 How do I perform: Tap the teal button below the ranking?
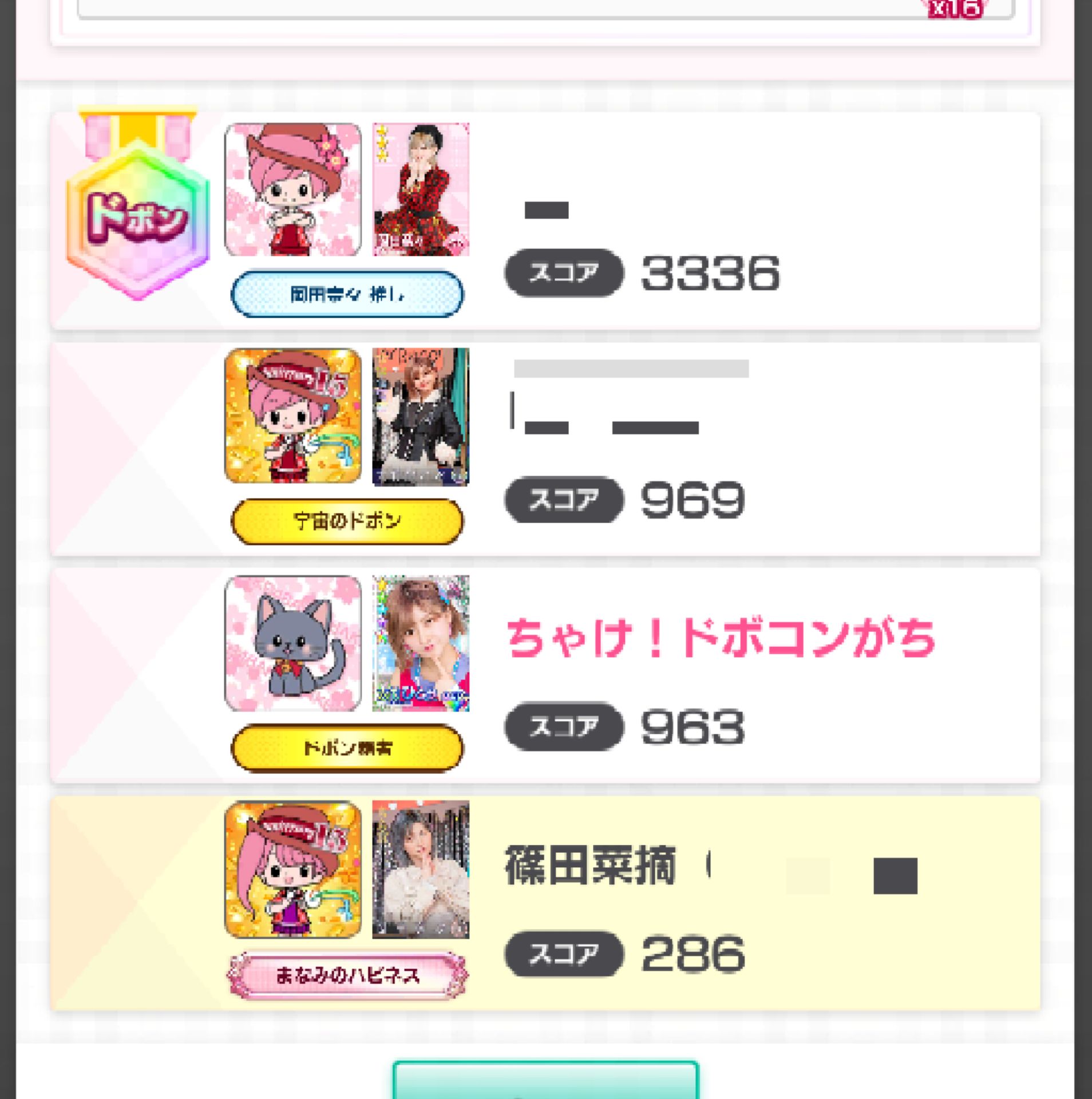click(545, 1081)
